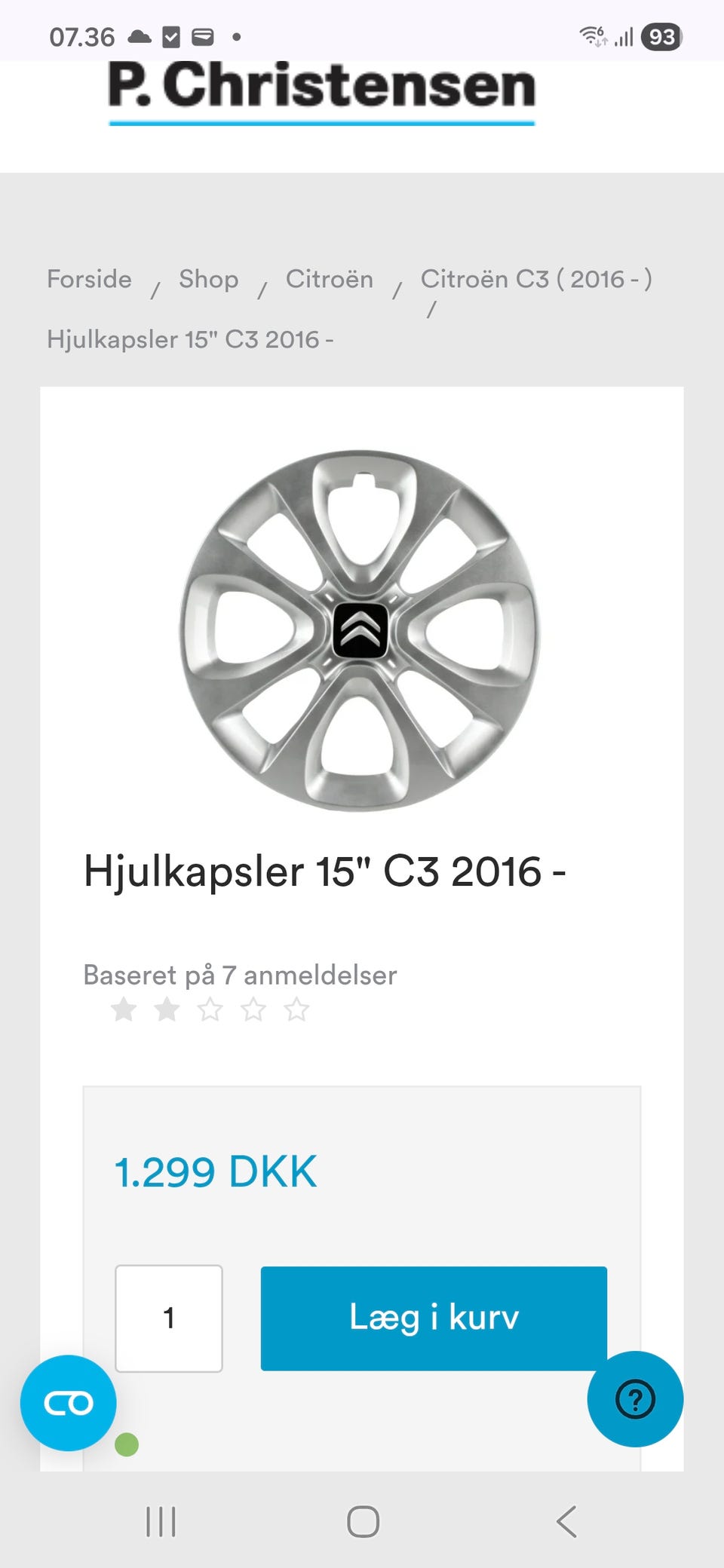724x1568 pixels.
Task: Go back with the system back button
Action: 566,1521
